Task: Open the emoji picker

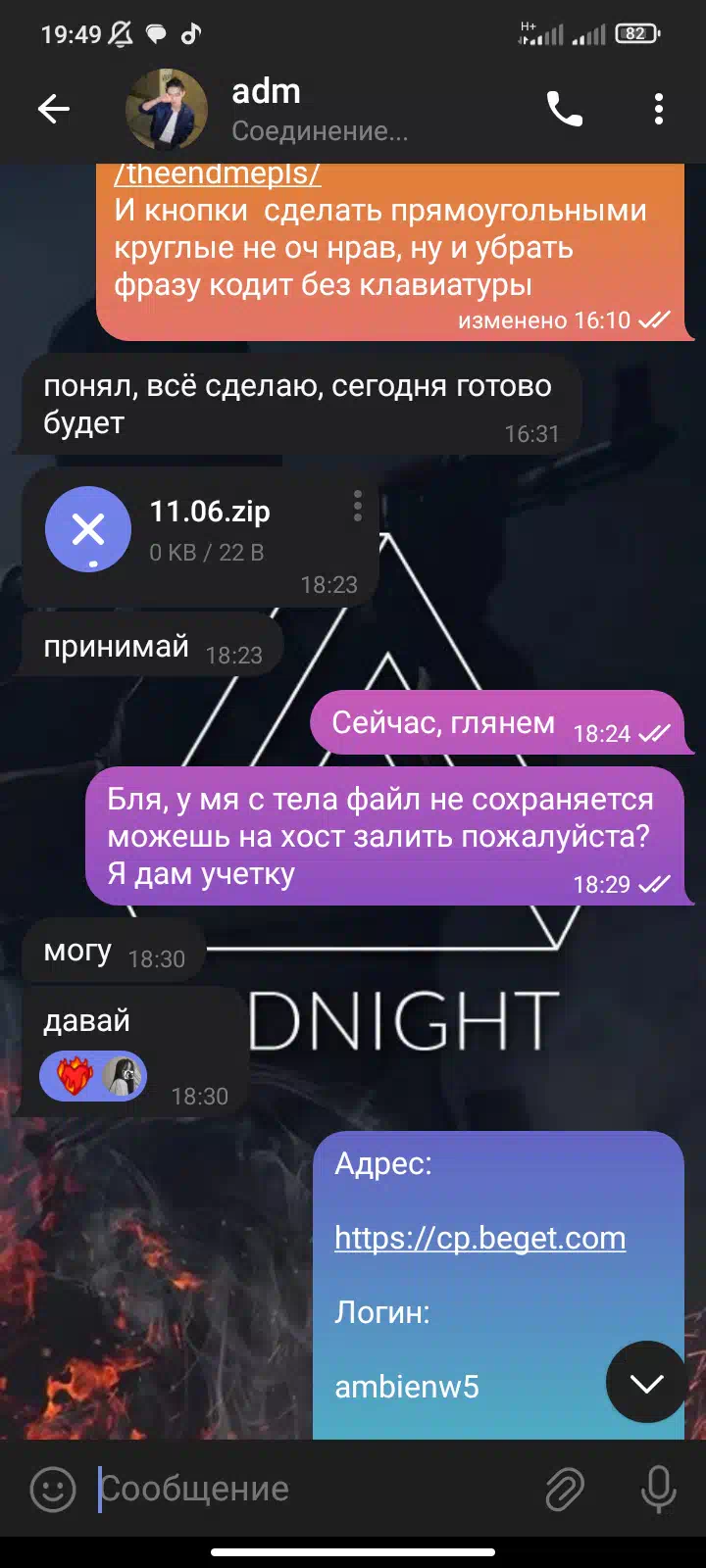Action: tap(53, 1490)
